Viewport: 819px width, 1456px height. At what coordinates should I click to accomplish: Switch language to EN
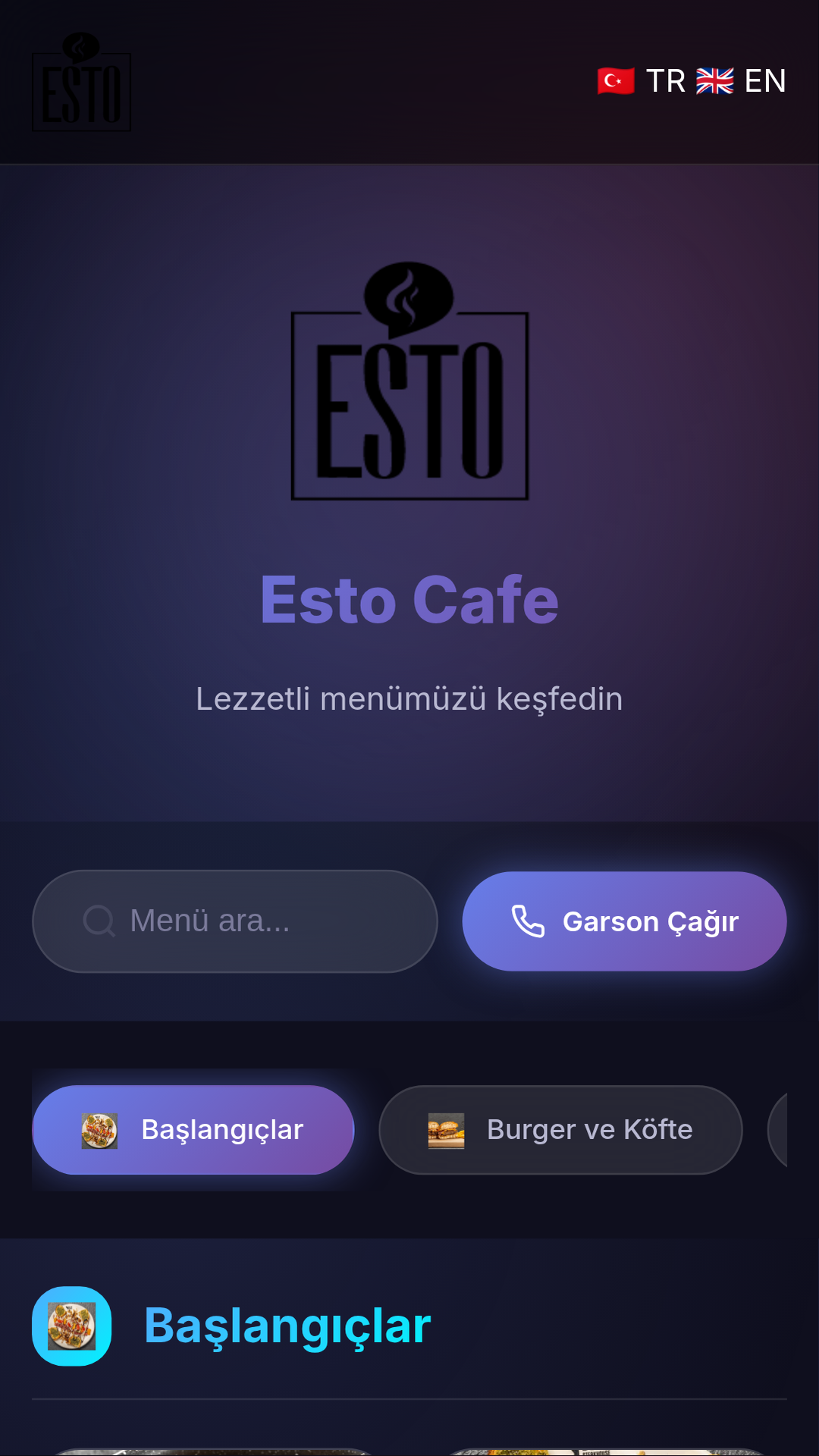tap(764, 81)
